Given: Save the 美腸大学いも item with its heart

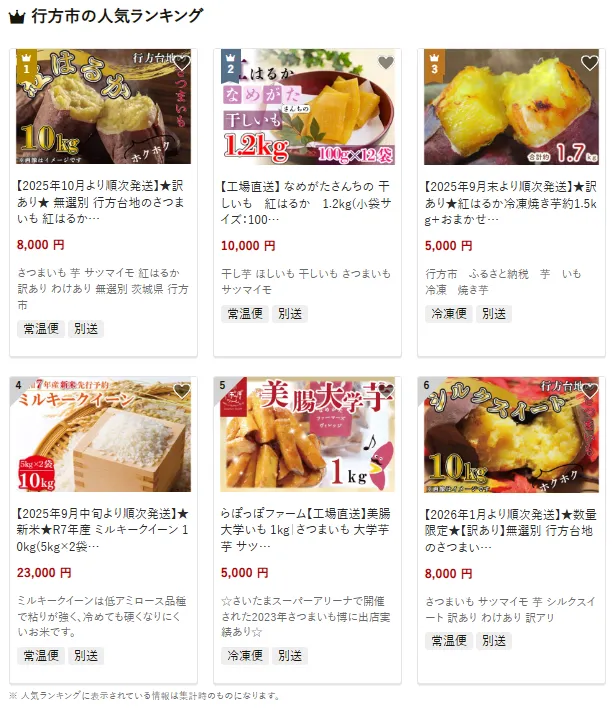Looking at the screenshot, I should [385, 391].
